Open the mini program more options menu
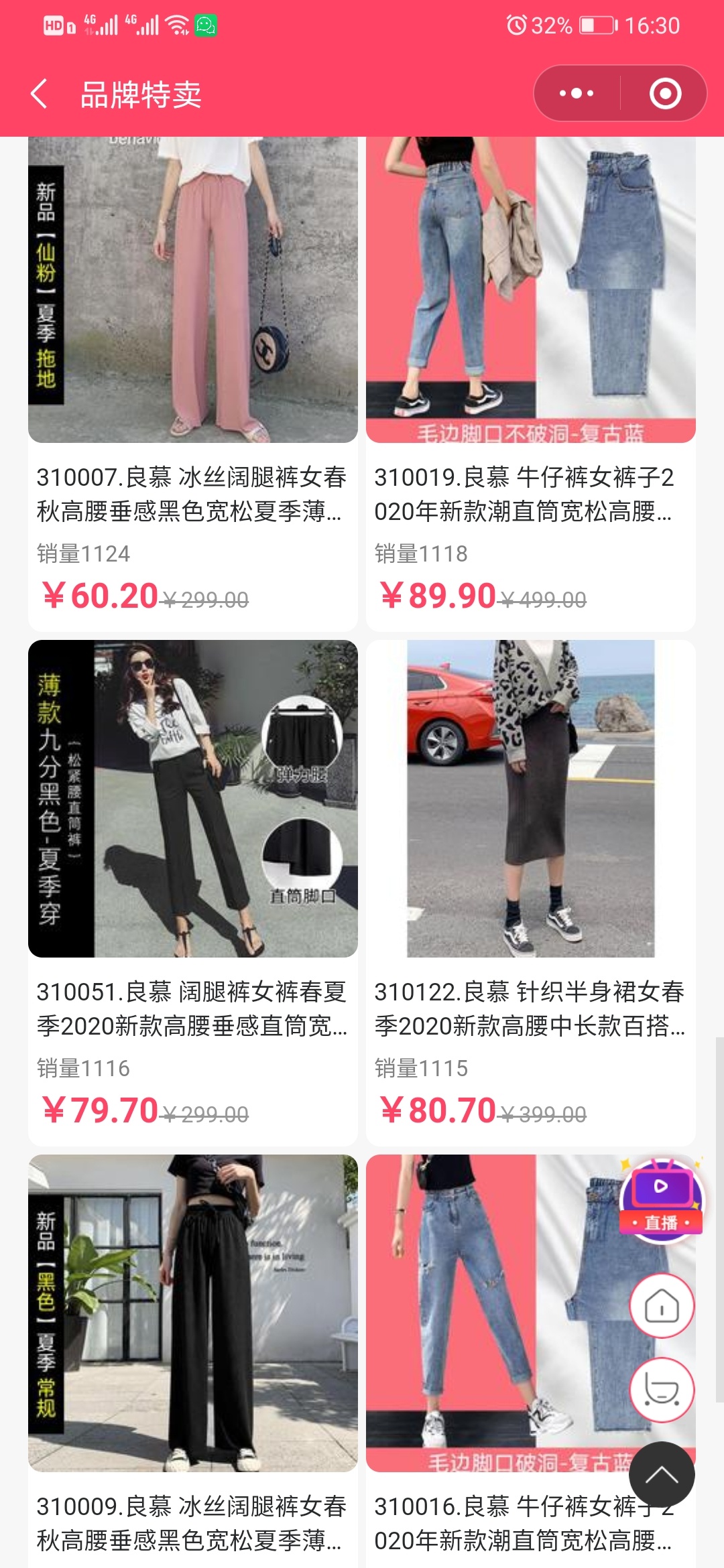This screenshot has width=724, height=1568. click(577, 94)
